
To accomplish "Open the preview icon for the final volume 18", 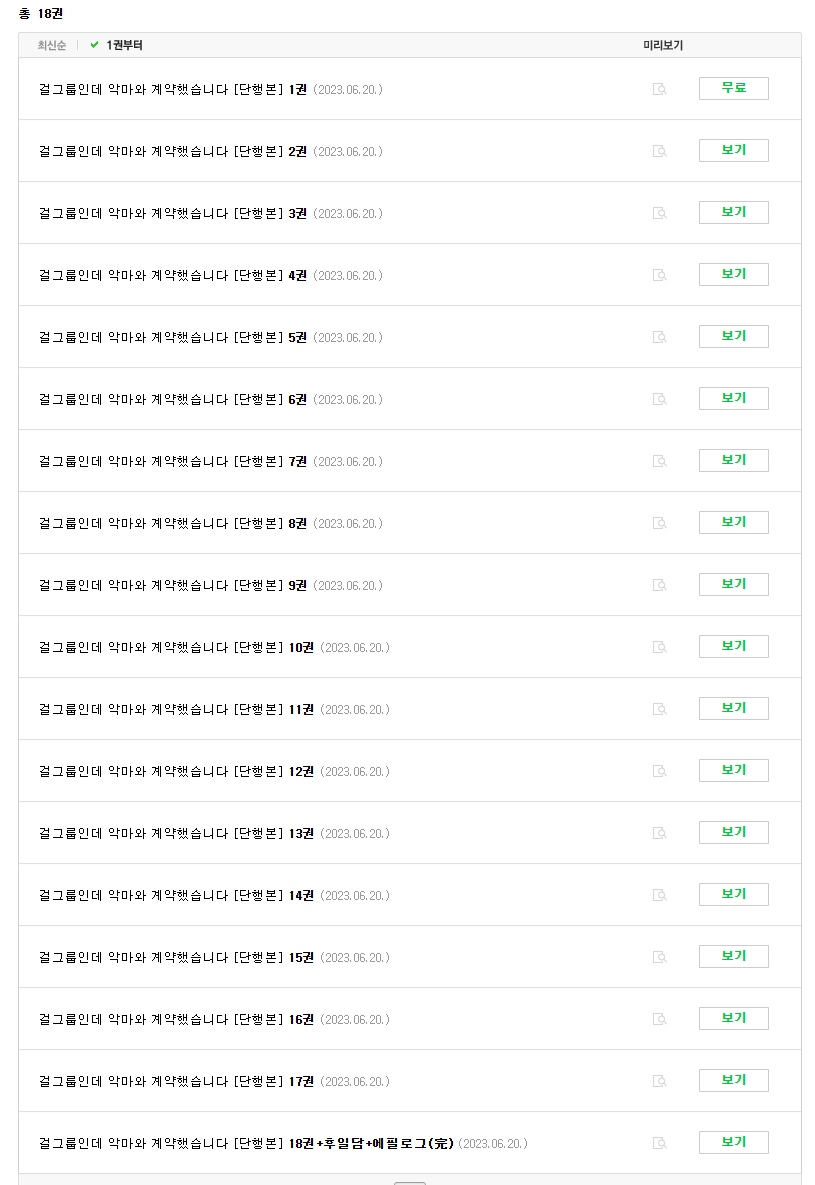I will [x=658, y=1142].
